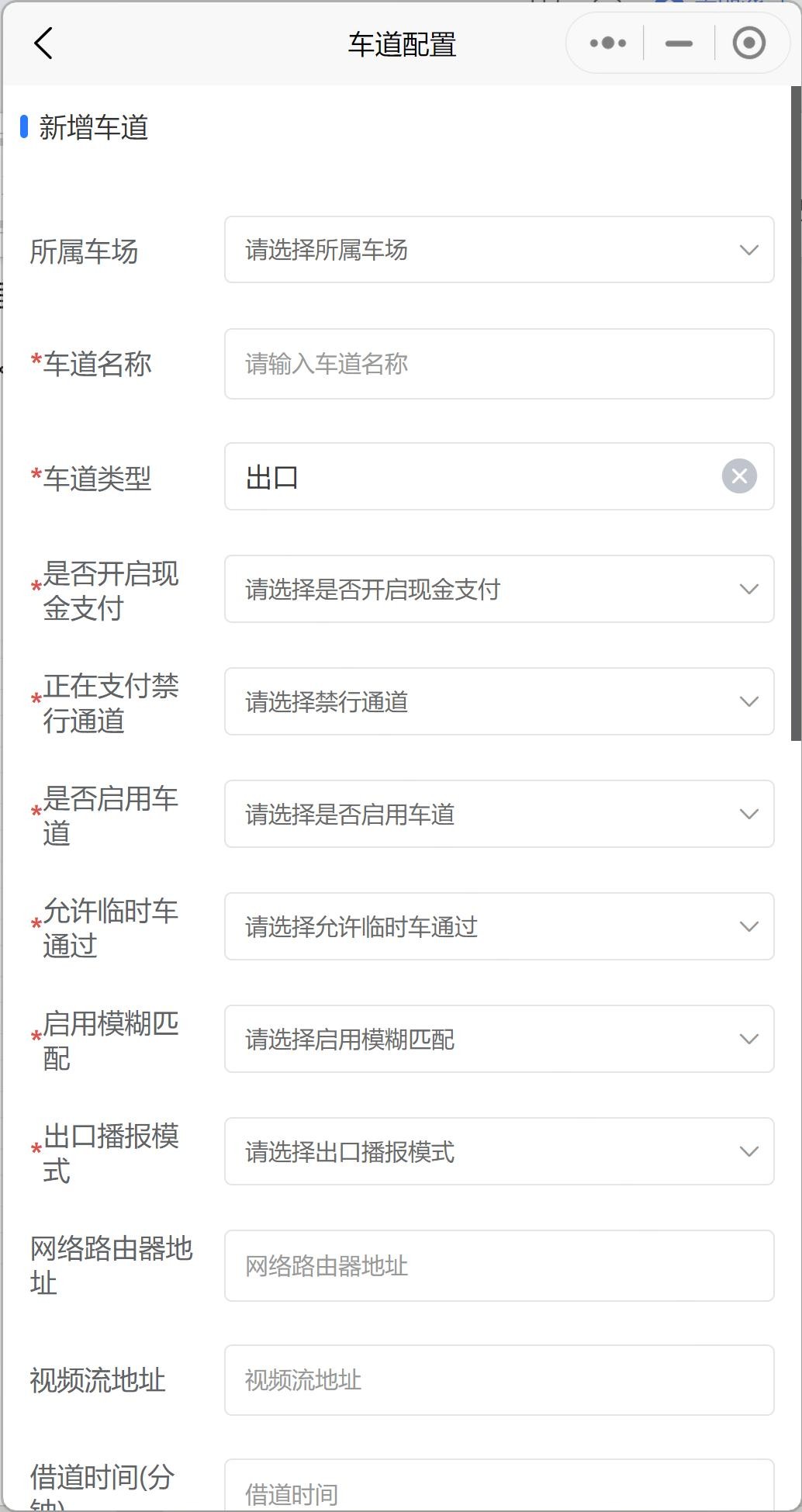Open 允许临时车通过 picker
The width and height of the screenshot is (802, 1512).
coord(500,926)
